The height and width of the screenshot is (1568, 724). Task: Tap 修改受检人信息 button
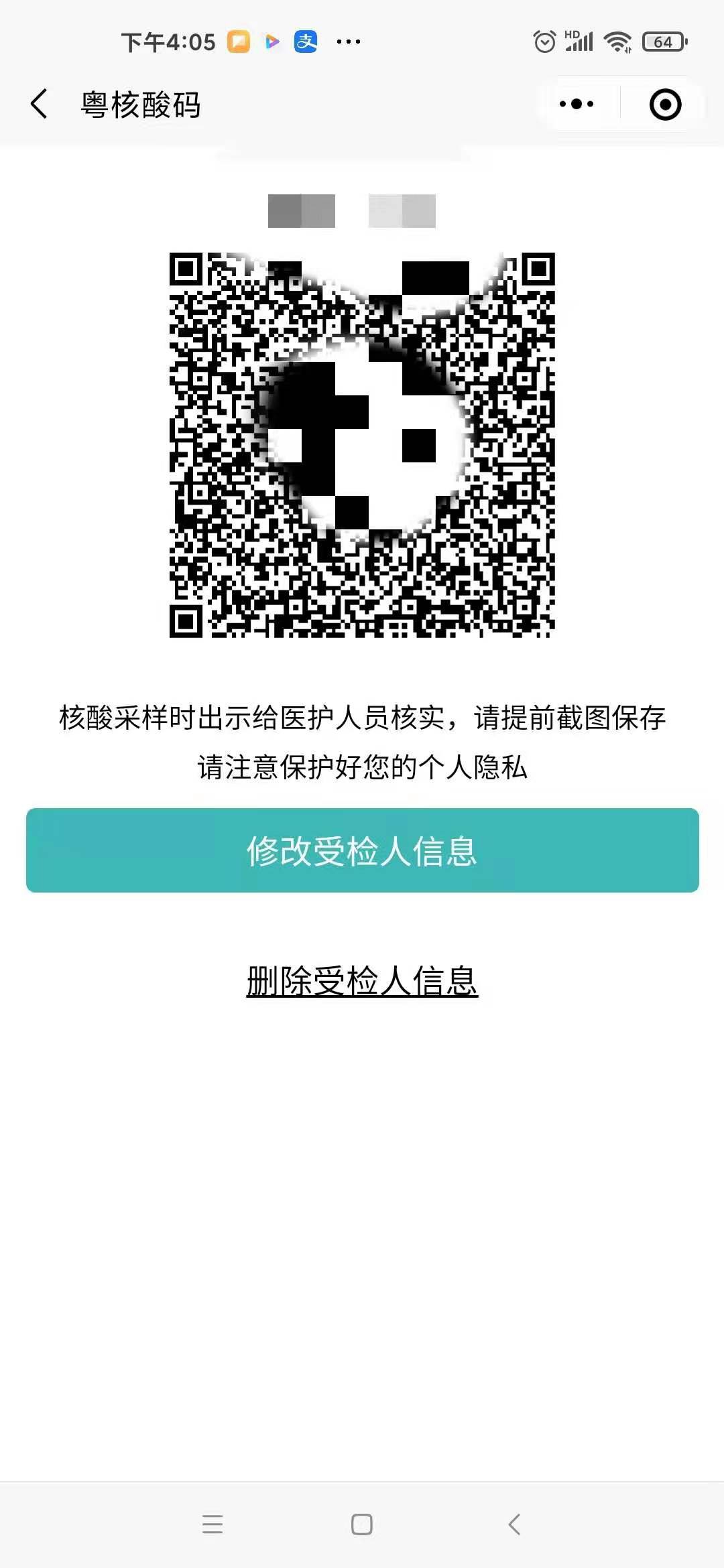[362, 850]
